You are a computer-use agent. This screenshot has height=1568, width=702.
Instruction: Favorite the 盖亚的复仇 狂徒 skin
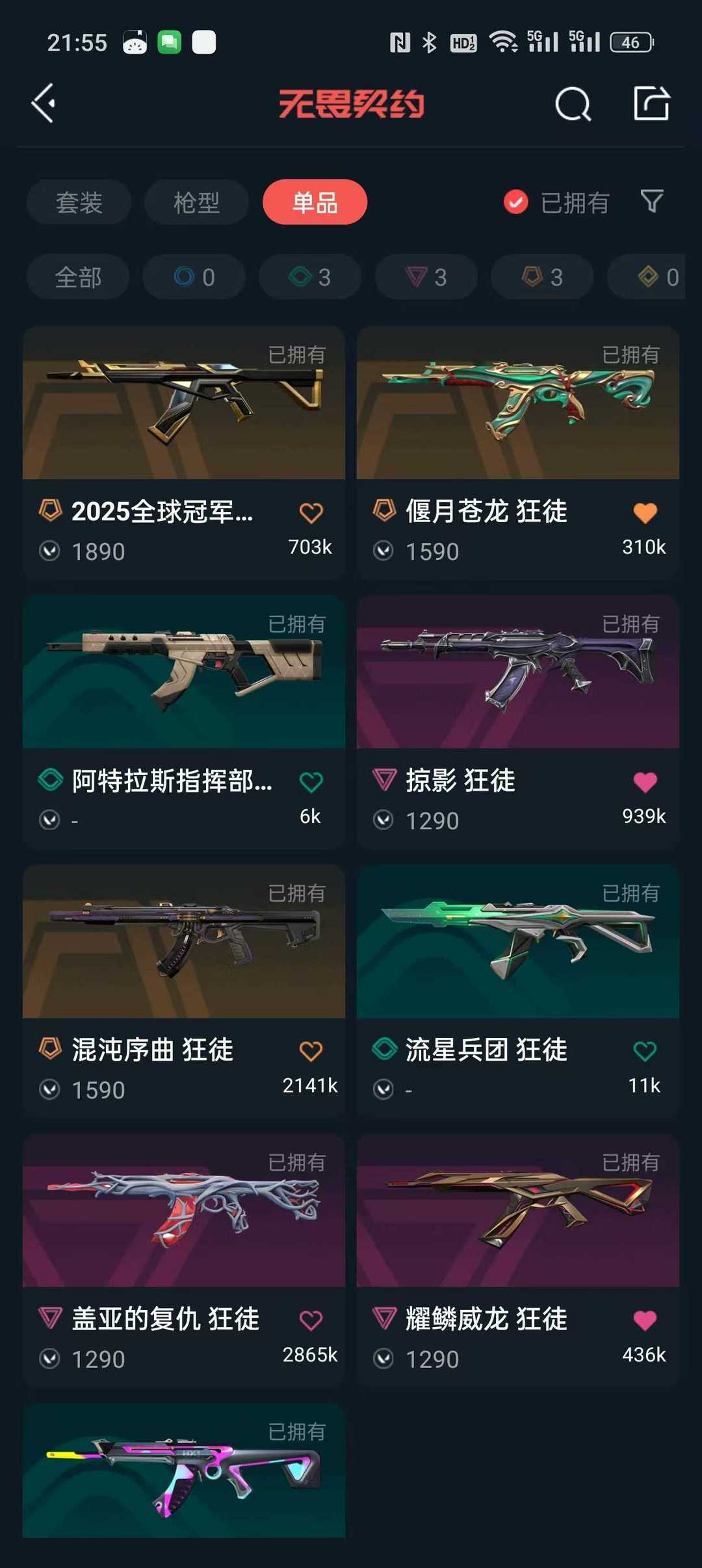click(x=311, y=1319)
